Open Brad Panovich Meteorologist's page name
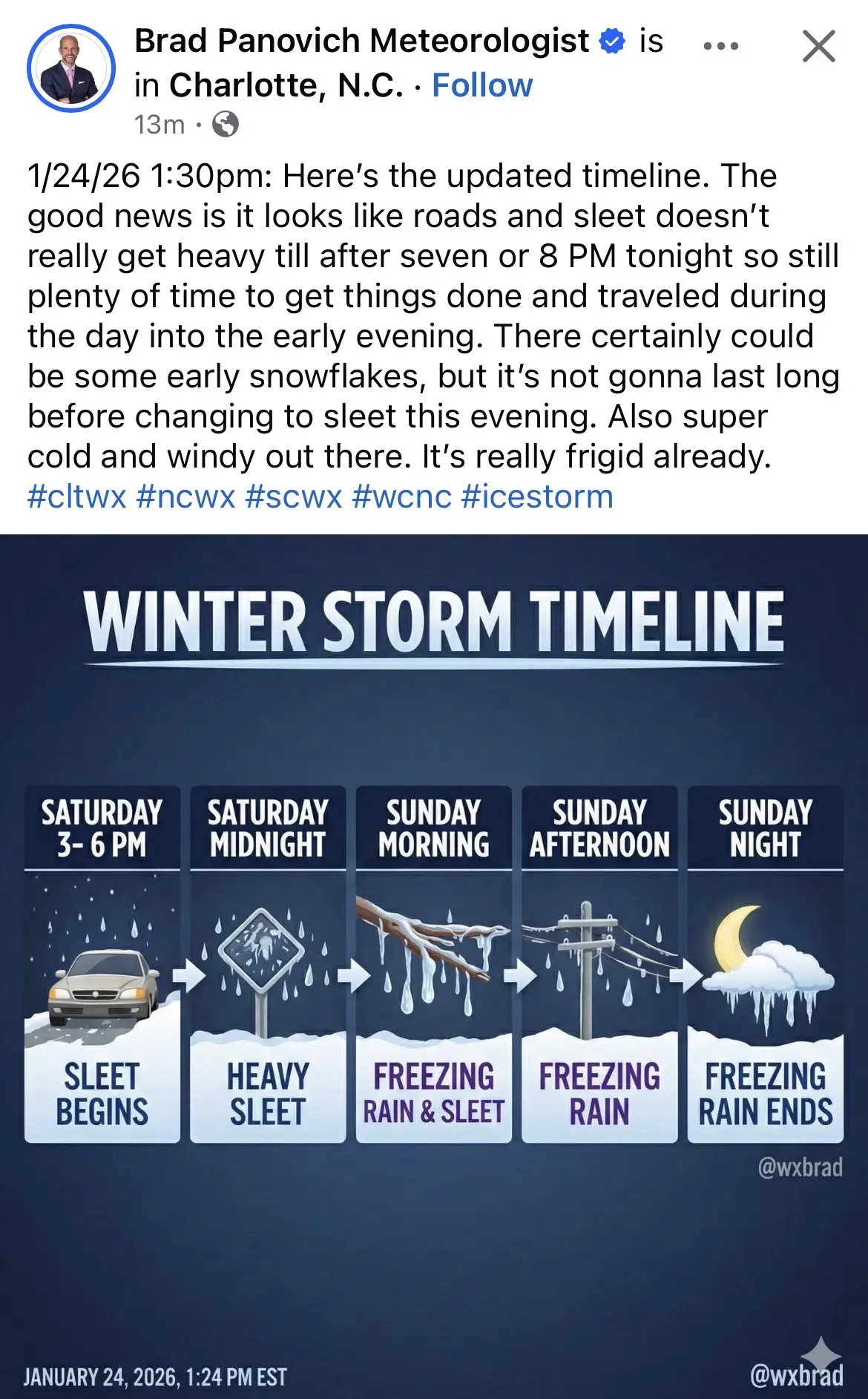This screenshot has height=1399, width=868. click(361, 41)
